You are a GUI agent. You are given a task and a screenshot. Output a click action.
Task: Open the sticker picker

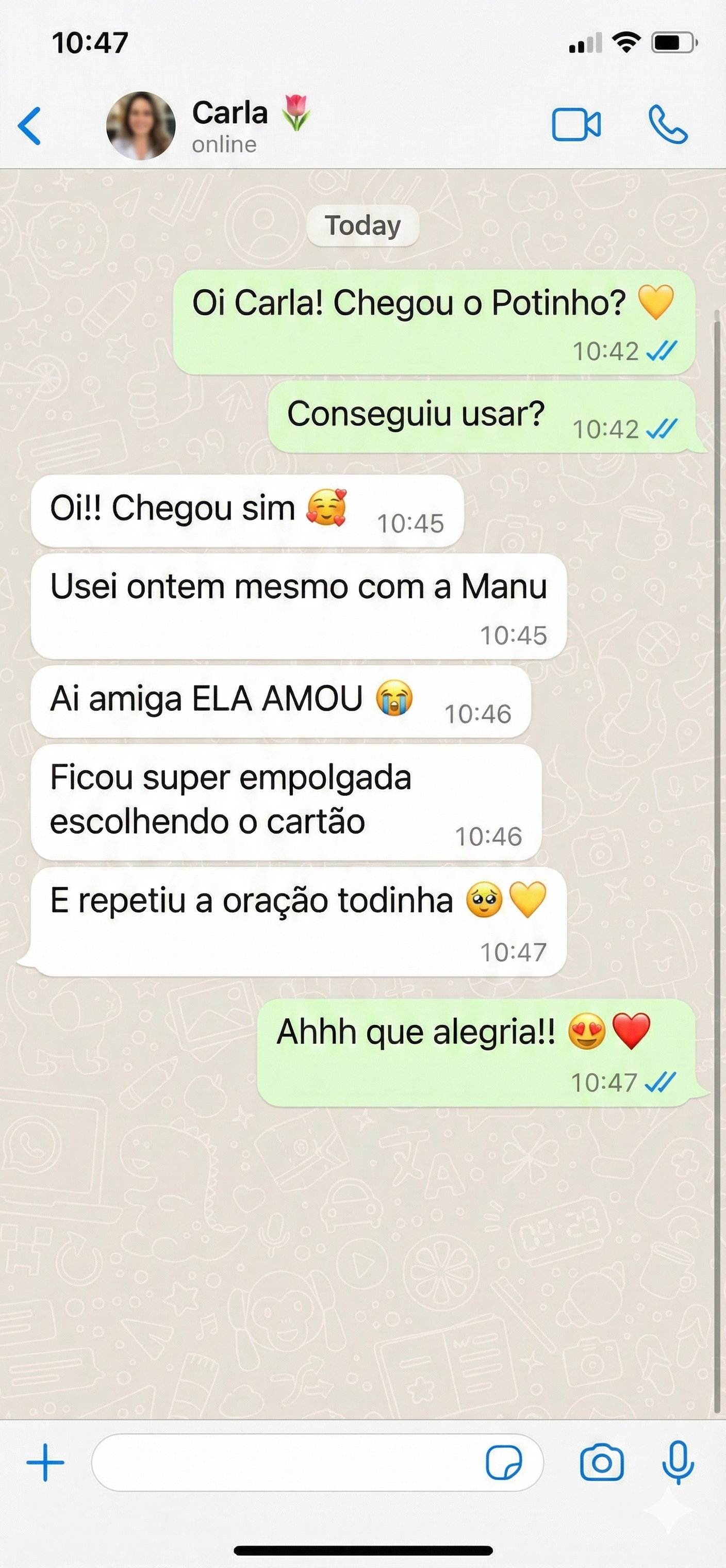pyautogui.click(x=503, y=1462)
